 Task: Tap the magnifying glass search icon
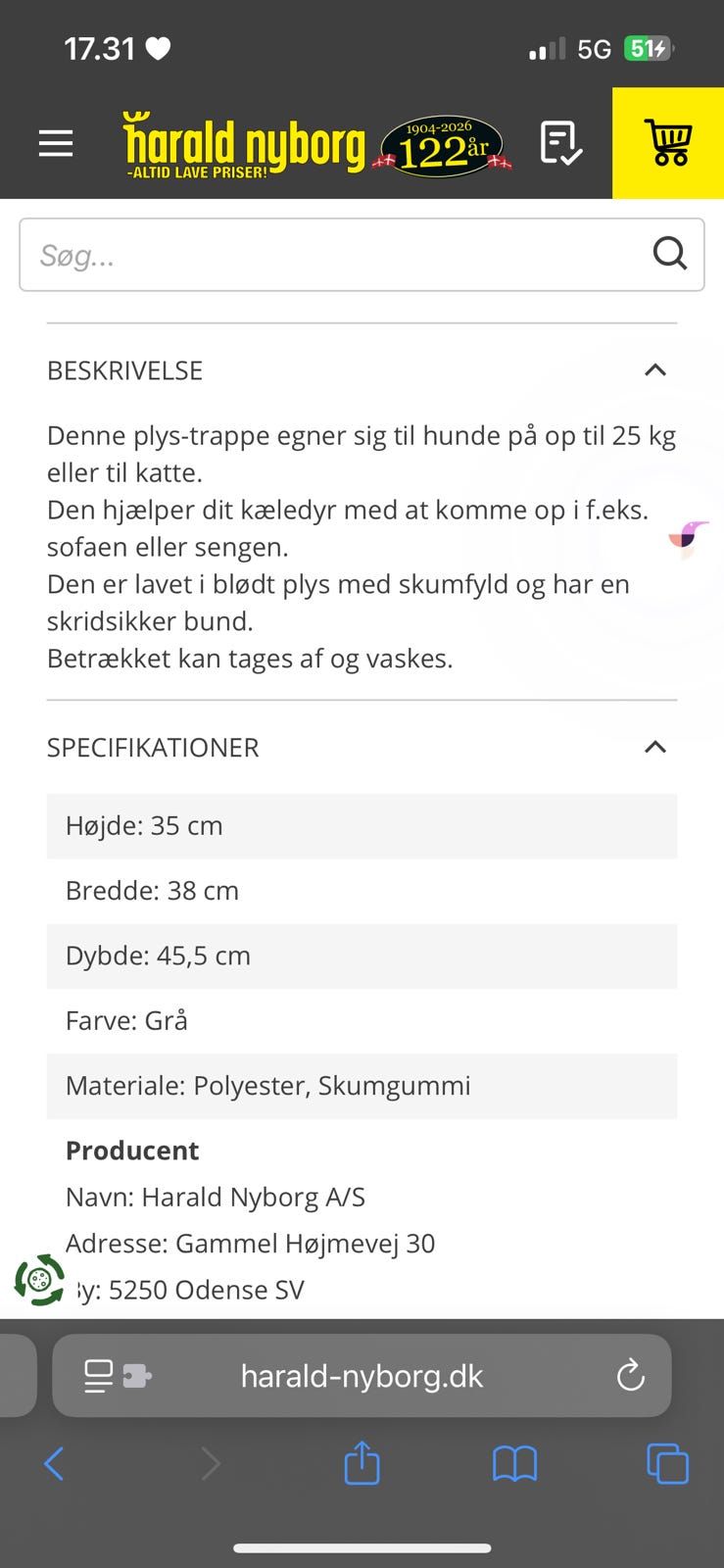(x=670, y=254)
